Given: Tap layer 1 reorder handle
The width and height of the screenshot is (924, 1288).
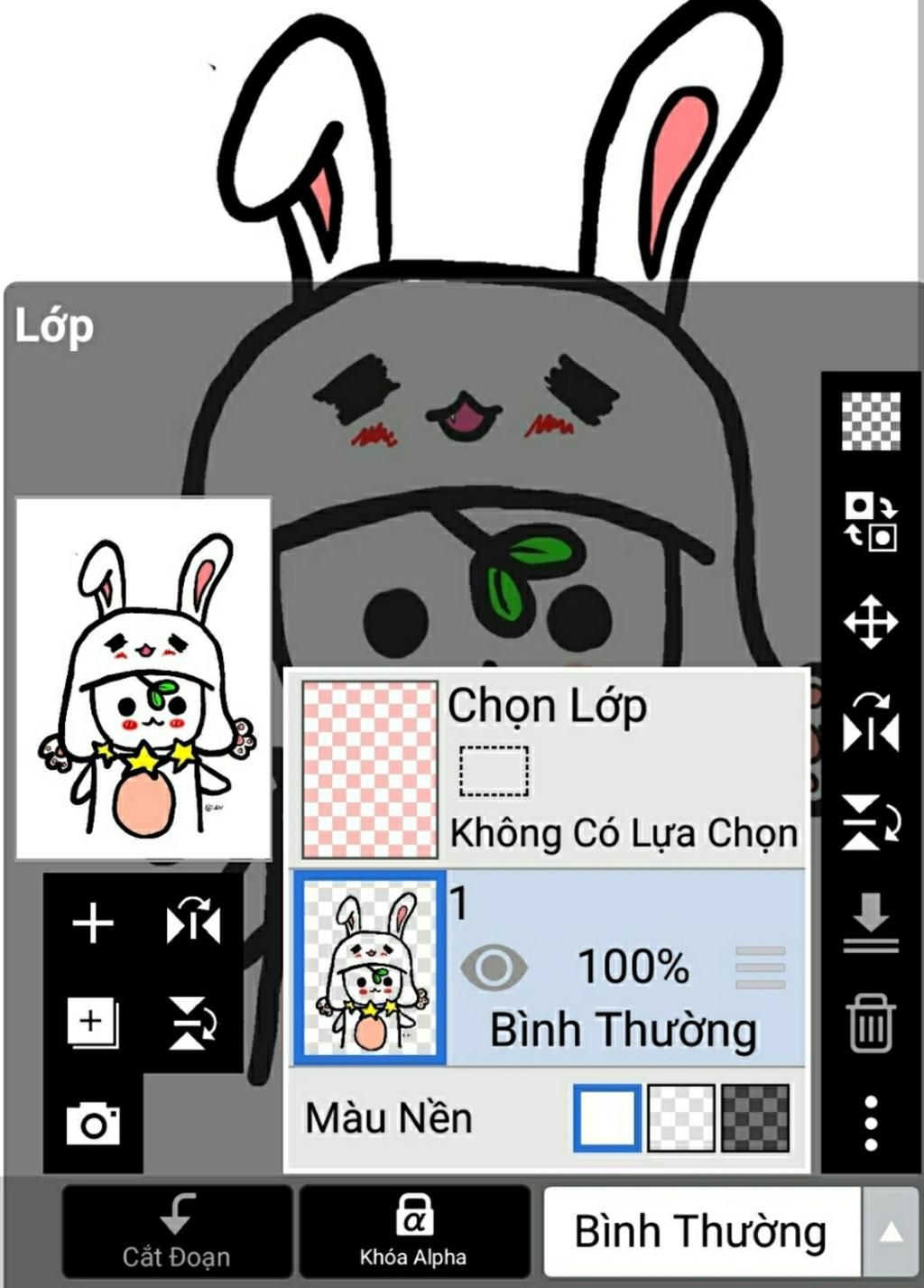Looking at the screenshot, I should click(760, 968).
